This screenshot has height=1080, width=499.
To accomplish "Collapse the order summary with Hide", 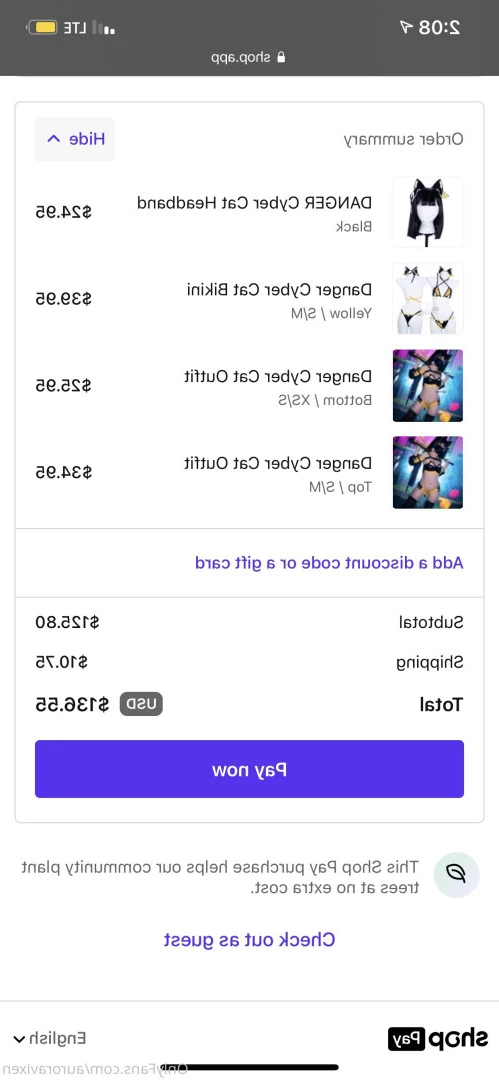I will coord(75,139).
